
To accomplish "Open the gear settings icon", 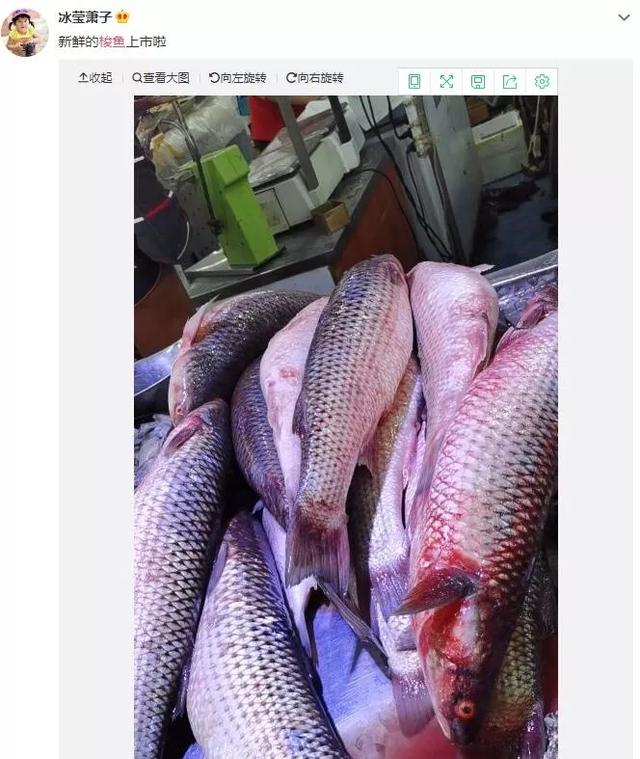I will [x=542, y=82].
